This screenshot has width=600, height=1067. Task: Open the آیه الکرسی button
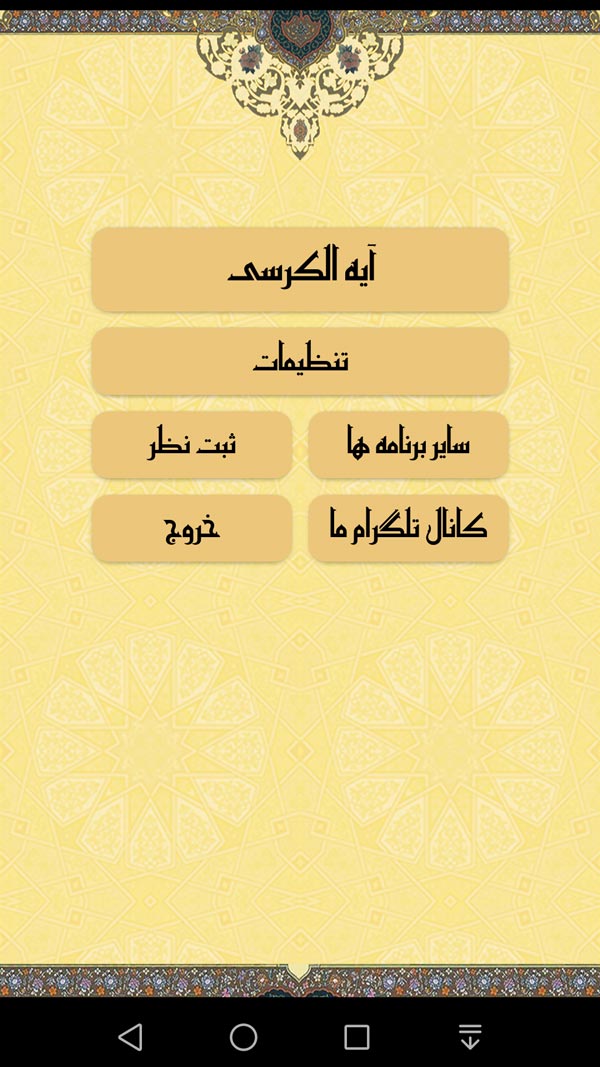pyautogui.click(x=300, y=269)
